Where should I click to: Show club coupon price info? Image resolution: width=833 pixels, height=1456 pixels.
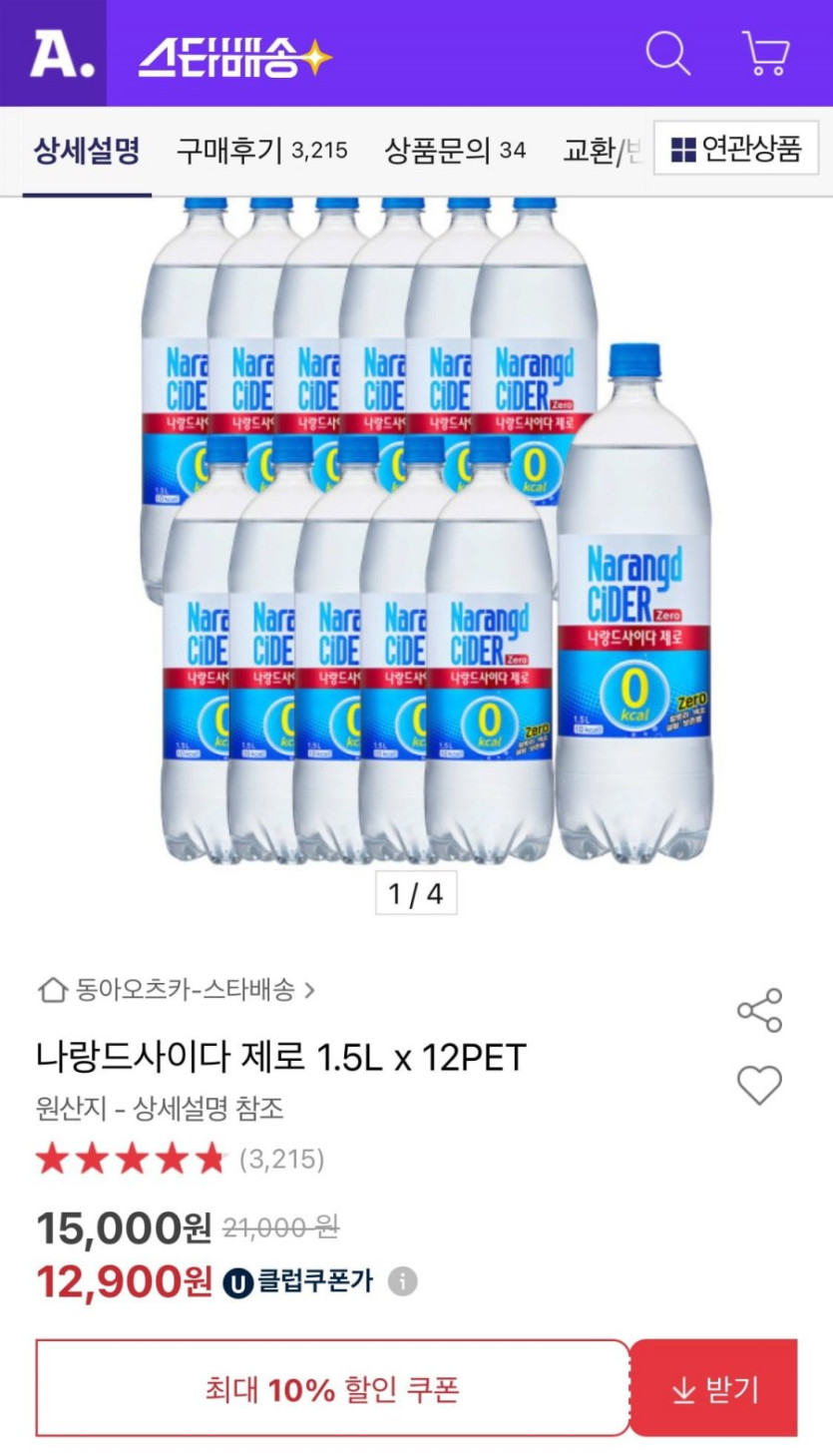click(402, 1281)
